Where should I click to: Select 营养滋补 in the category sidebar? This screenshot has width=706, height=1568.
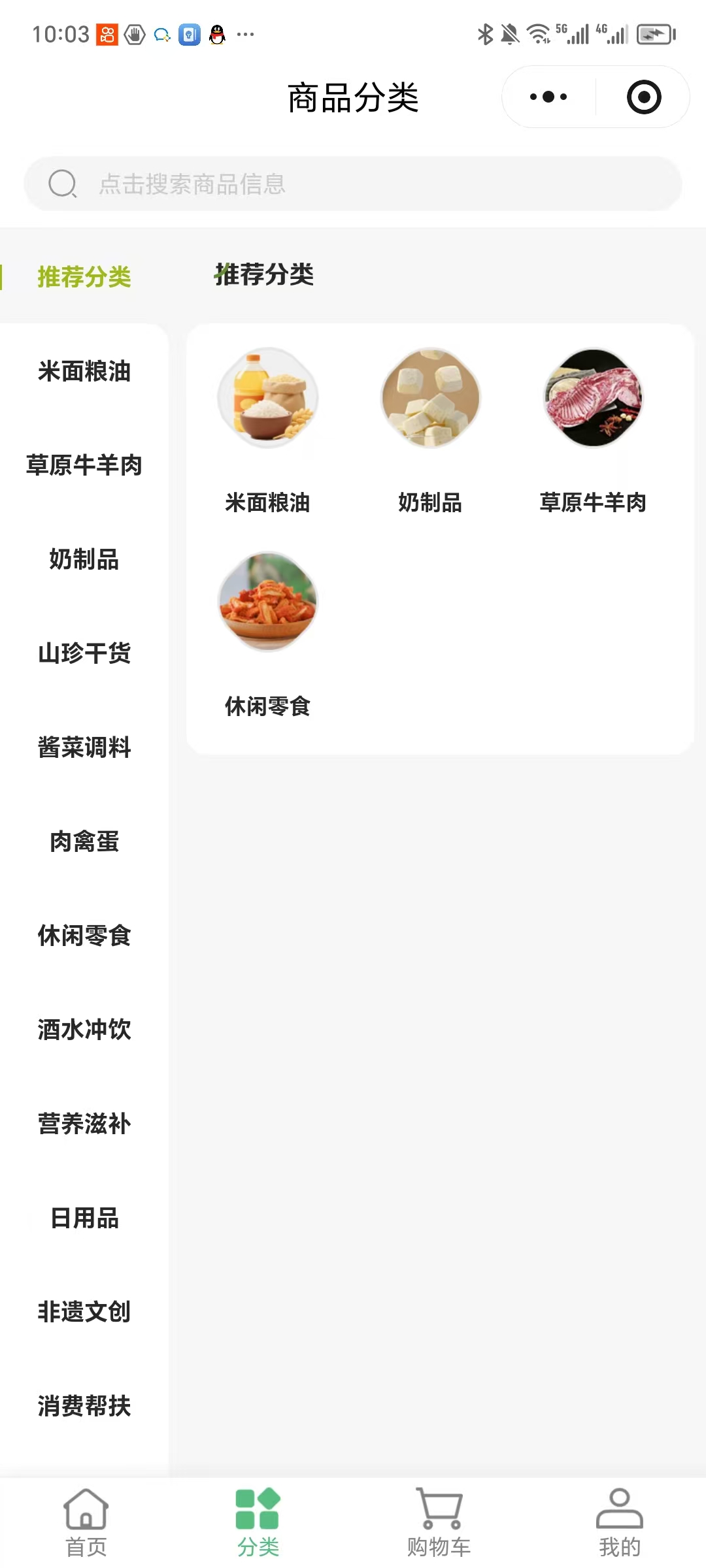click(x=84, y=1124)
